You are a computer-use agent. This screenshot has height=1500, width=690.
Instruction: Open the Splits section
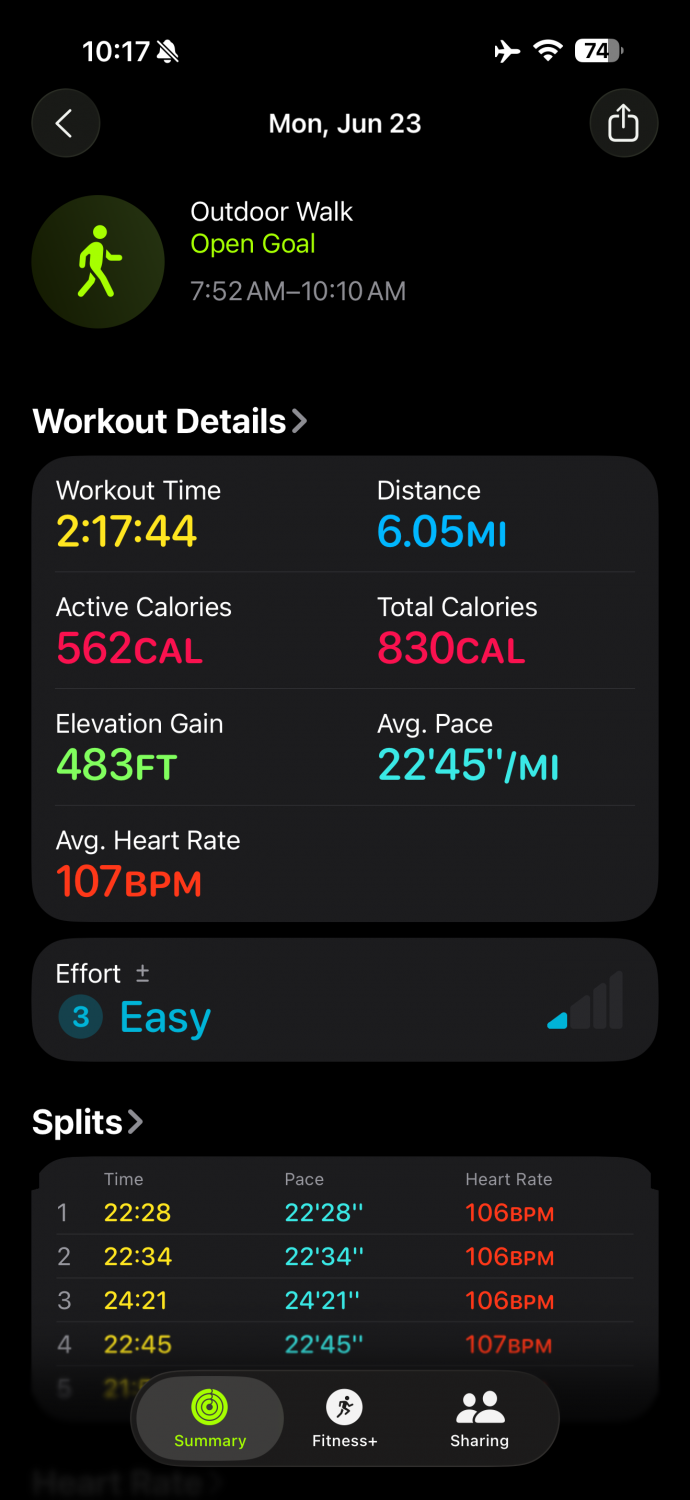click(x=88, y=1122)
